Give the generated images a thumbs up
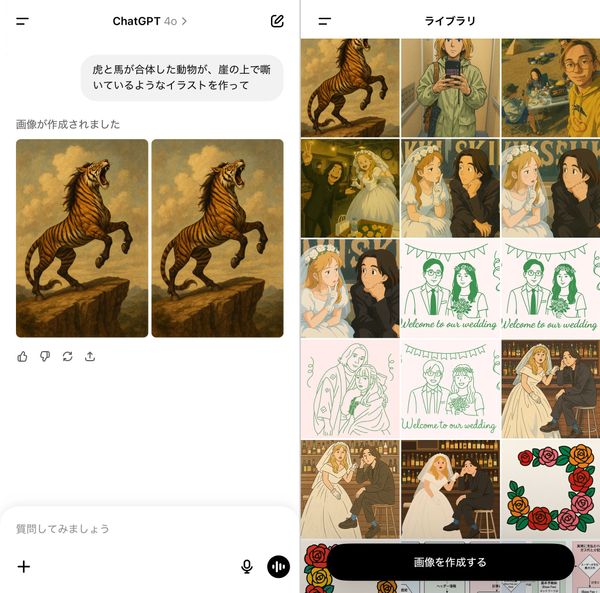 (23, 357)
